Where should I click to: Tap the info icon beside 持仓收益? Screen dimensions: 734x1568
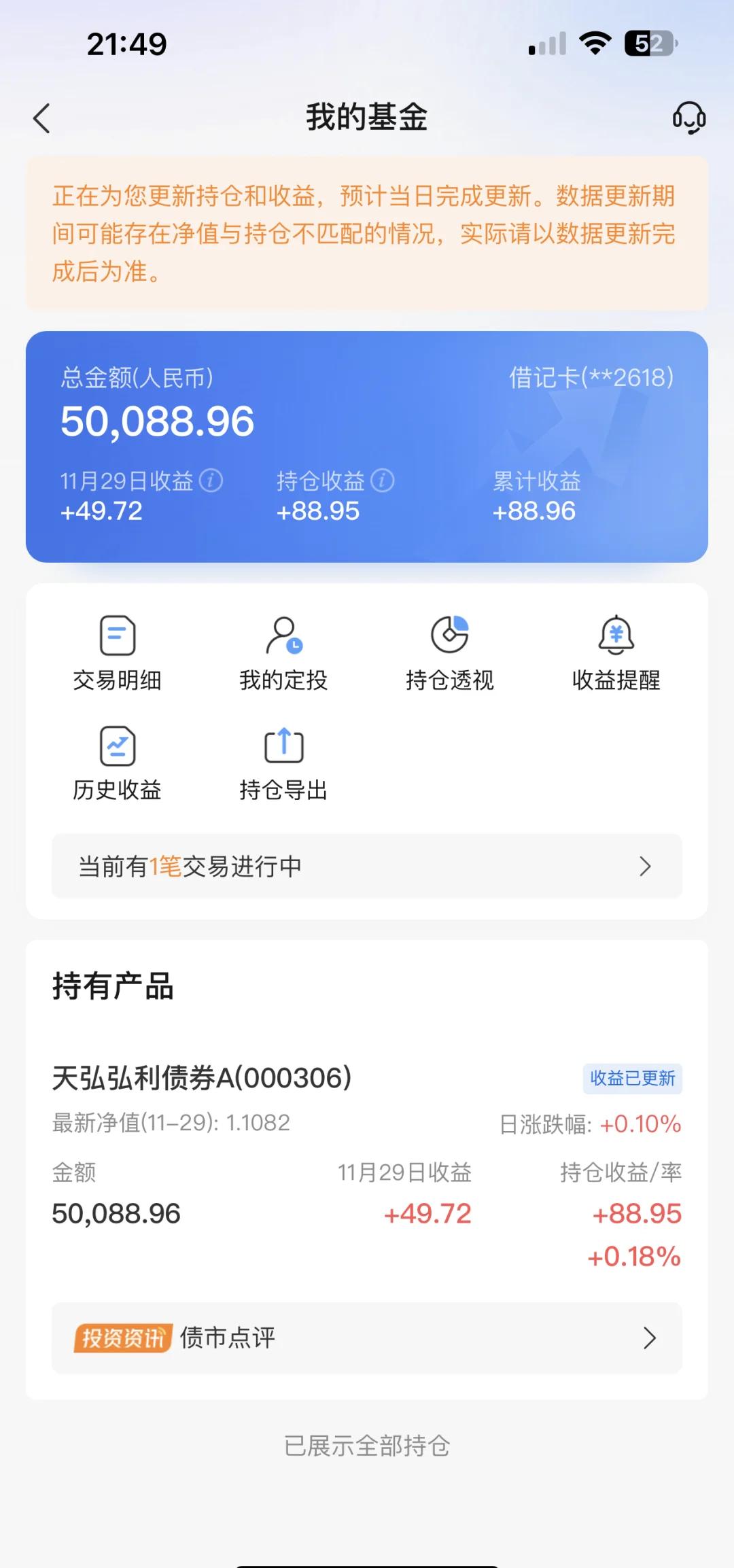tap(383, 479)
